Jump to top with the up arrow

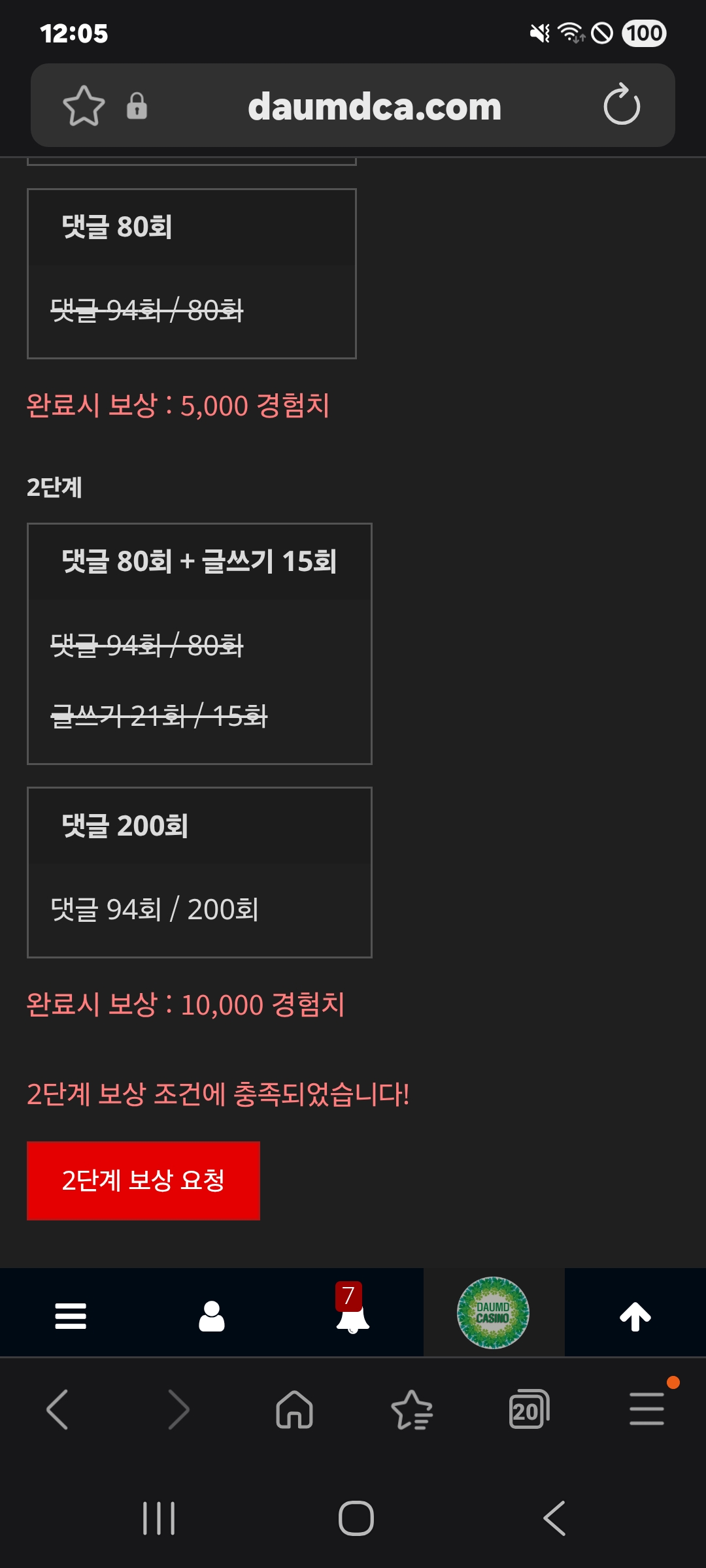(635, 1316)
